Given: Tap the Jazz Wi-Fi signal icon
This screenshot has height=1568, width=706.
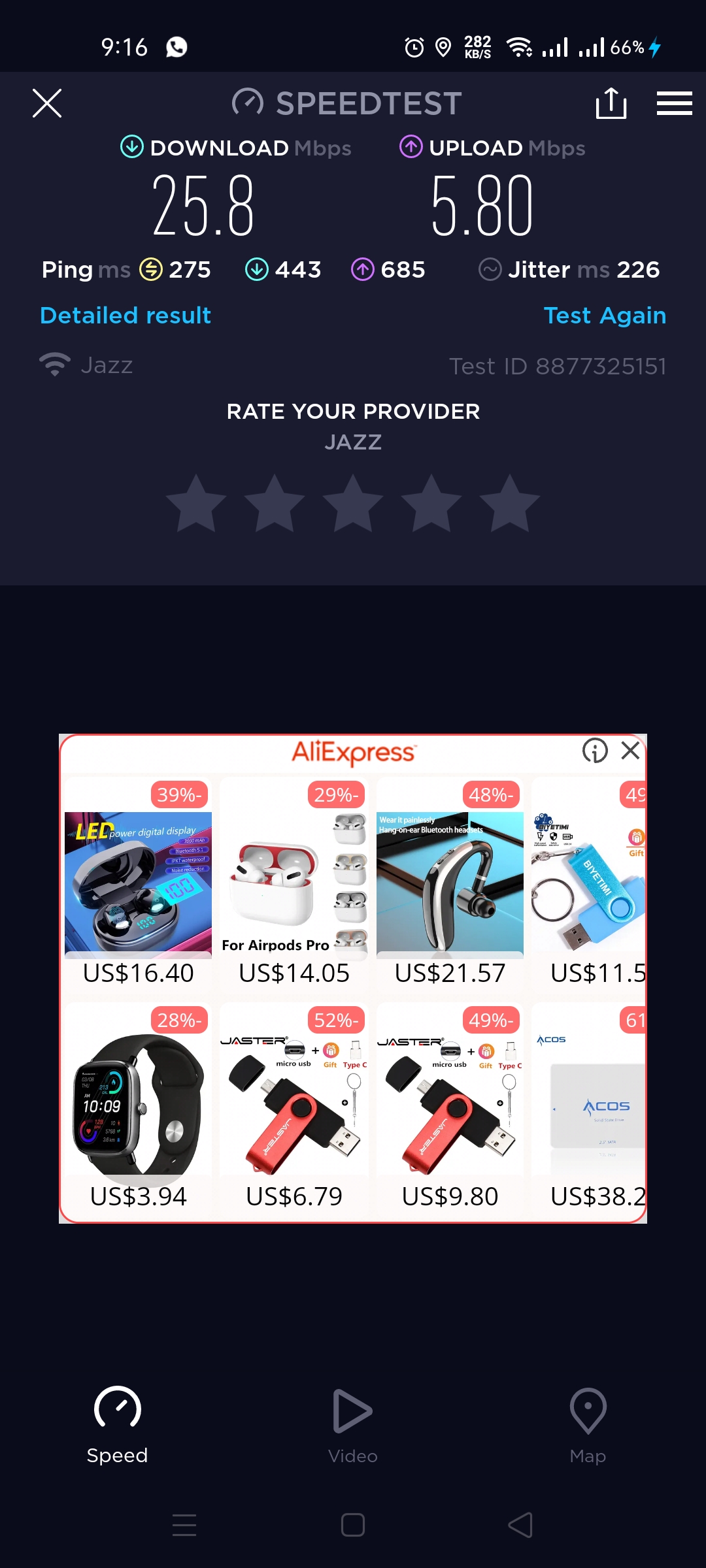Looking at the screenshot, I should tap(55, 364).
